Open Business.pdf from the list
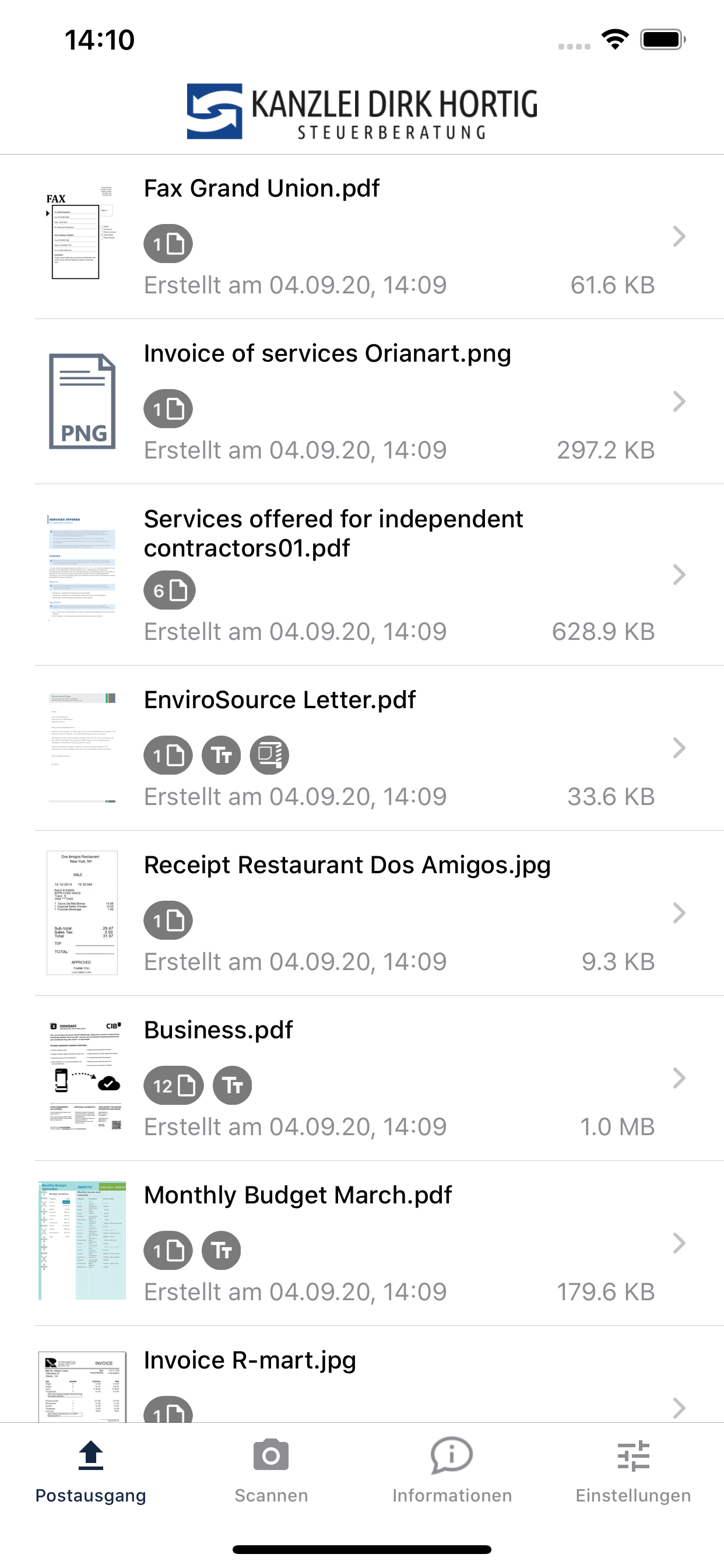Image resolution: width=724 pixels, height=1568 pixels. [x=362, y=1078]
